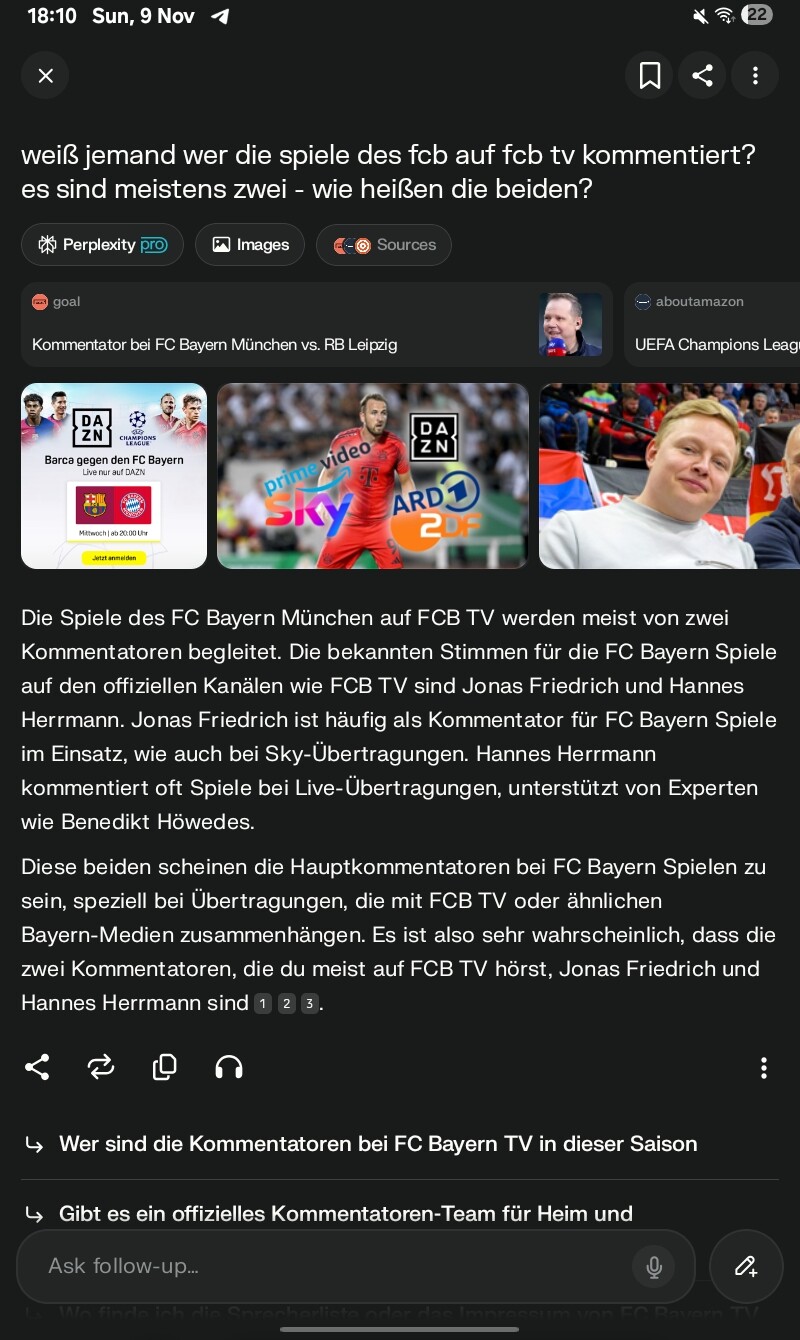Open citation number 1
Screen dimensions: 800x1340
(263, 1004)
